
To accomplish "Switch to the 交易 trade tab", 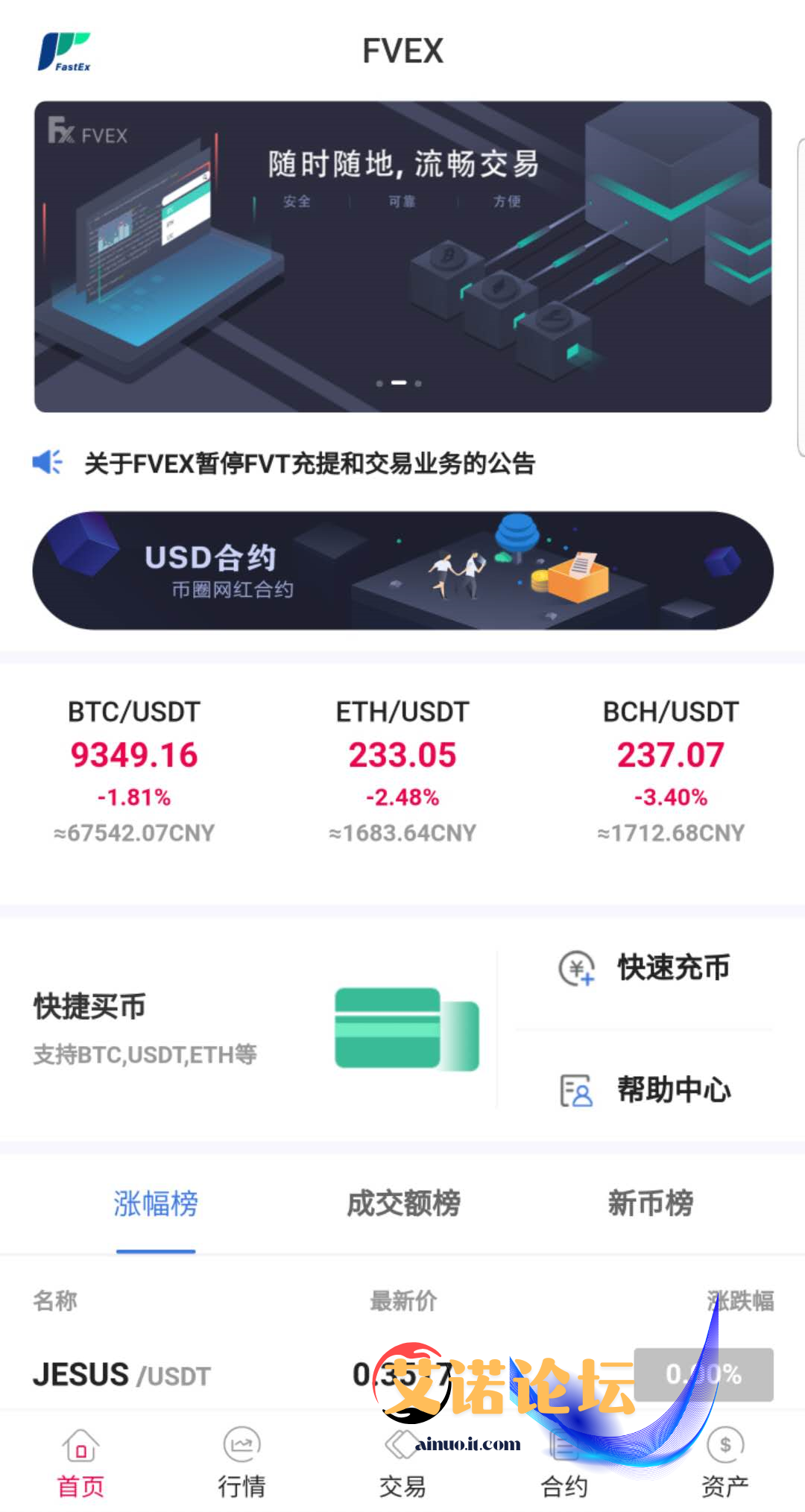I will [402, 1464].
